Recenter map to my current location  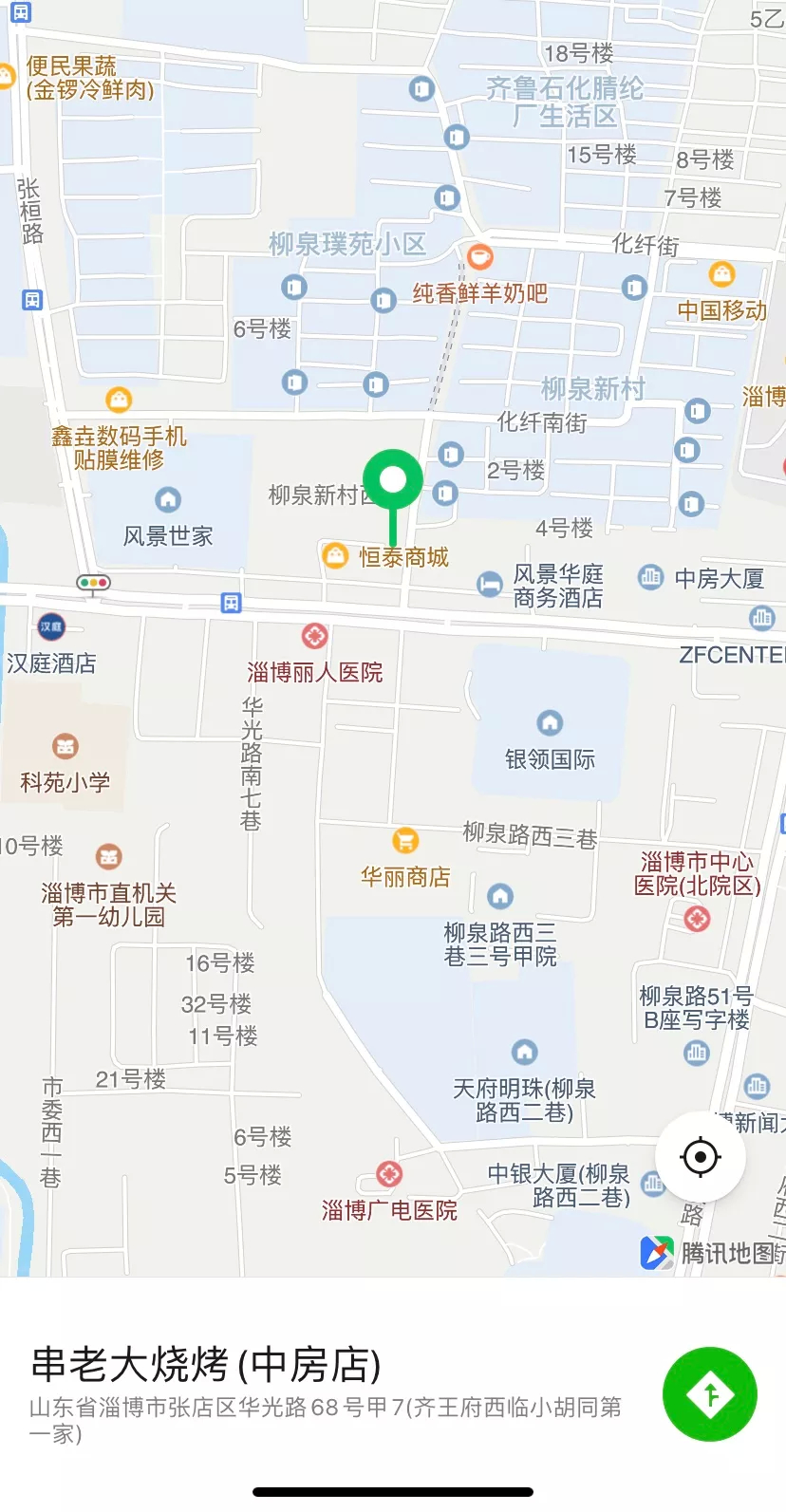pos(701,1157)
